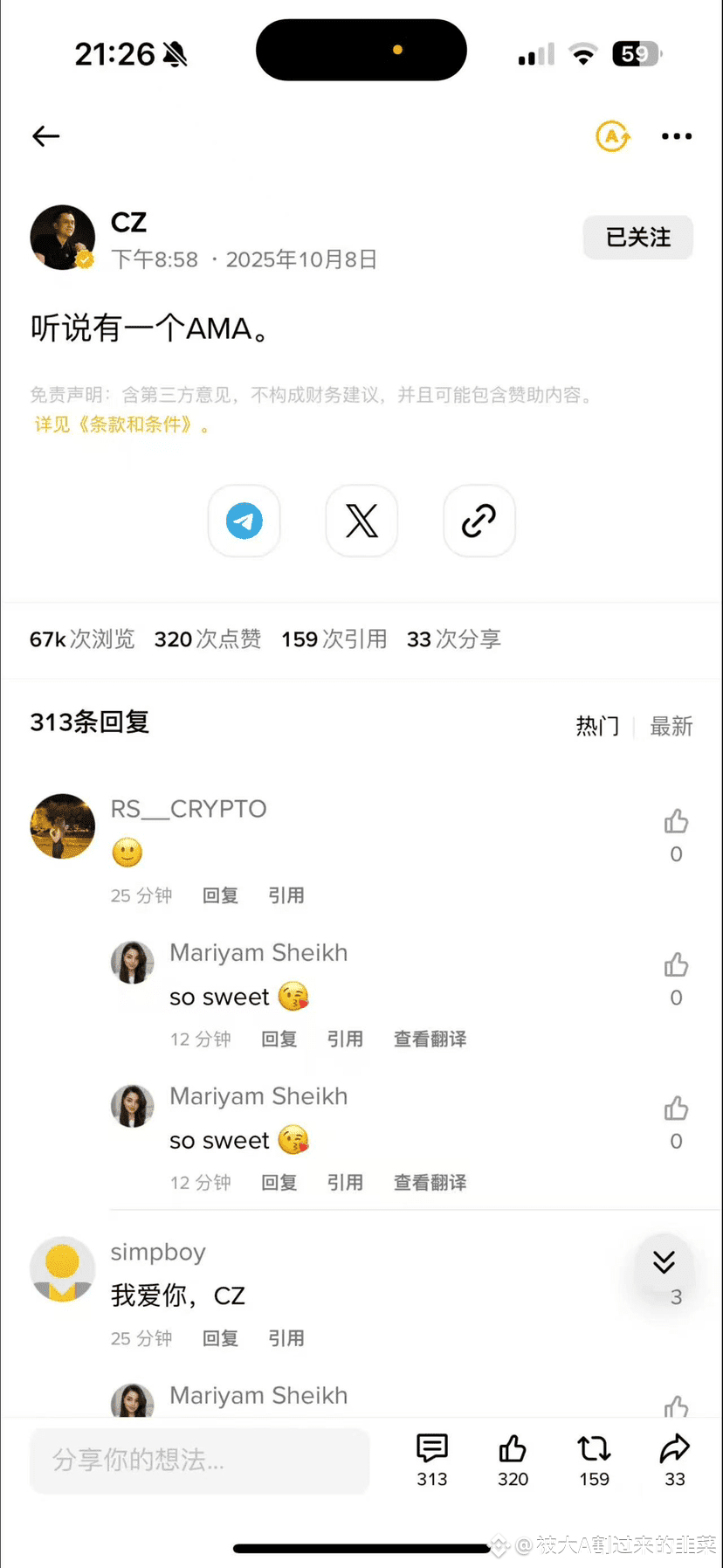Share the post using the 33 arrow
723x1568 pixels.
[x=675, y=1450]
